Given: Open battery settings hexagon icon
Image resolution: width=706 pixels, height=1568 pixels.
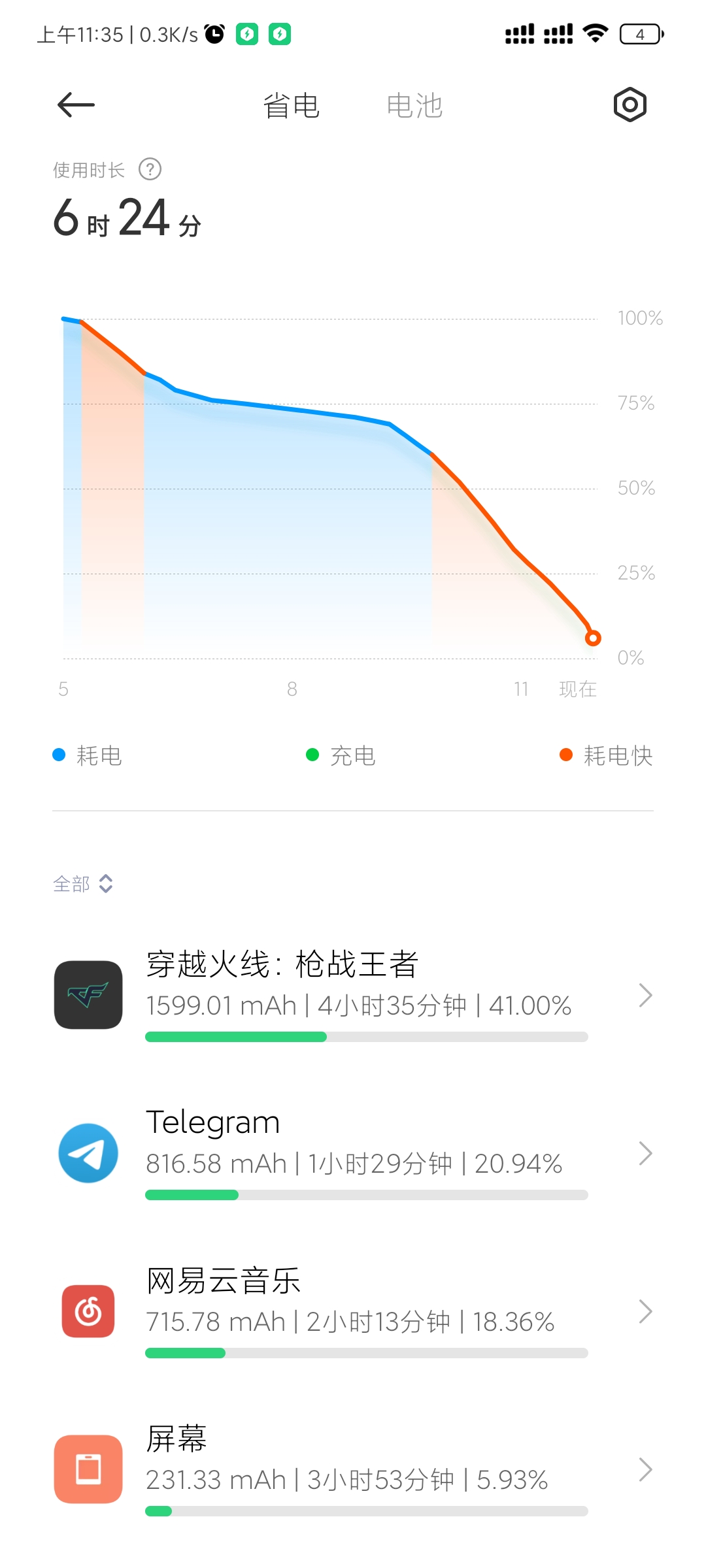Looking at the screenshot, I should 630,105.
